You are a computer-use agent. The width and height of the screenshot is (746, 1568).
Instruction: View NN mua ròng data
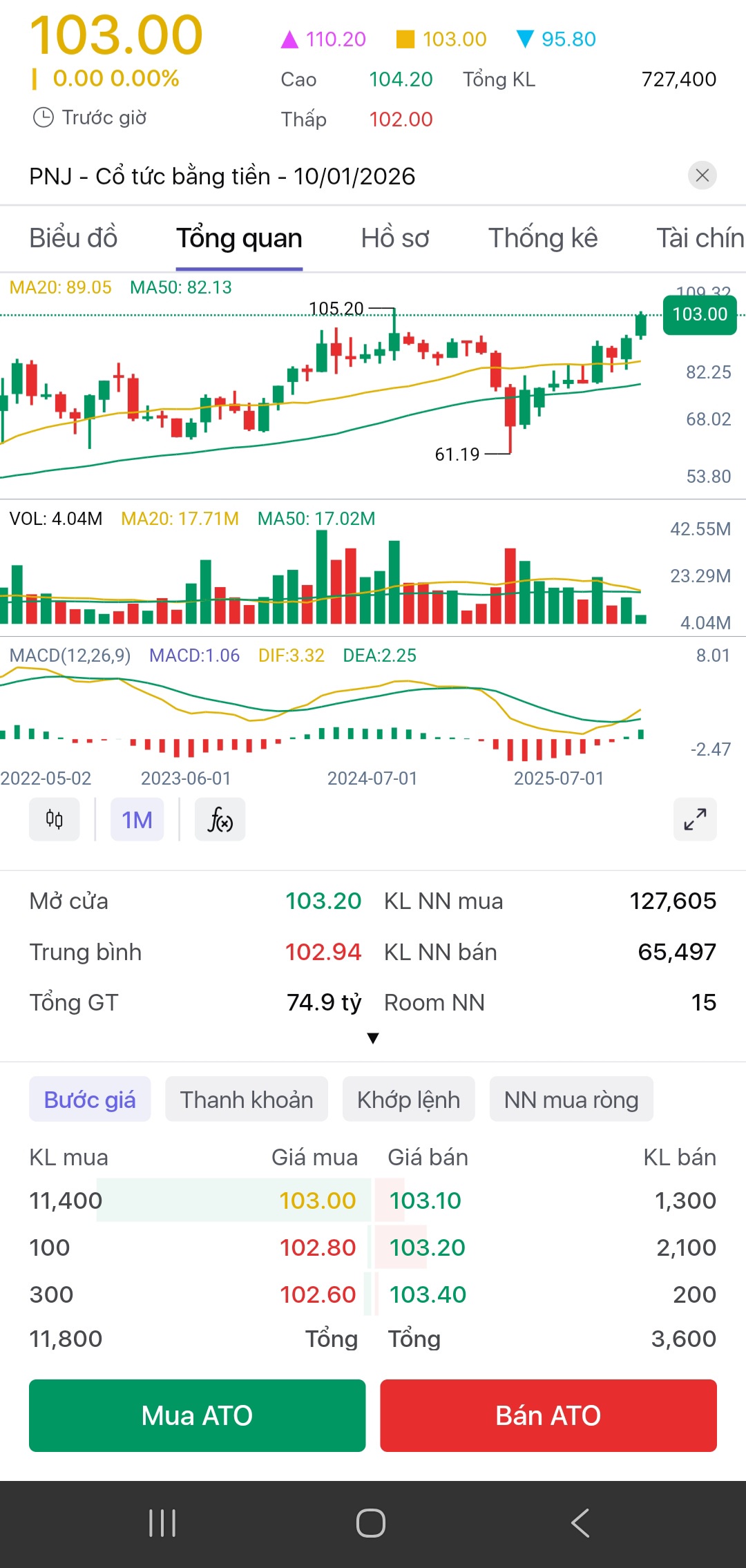click(571, 1099)
